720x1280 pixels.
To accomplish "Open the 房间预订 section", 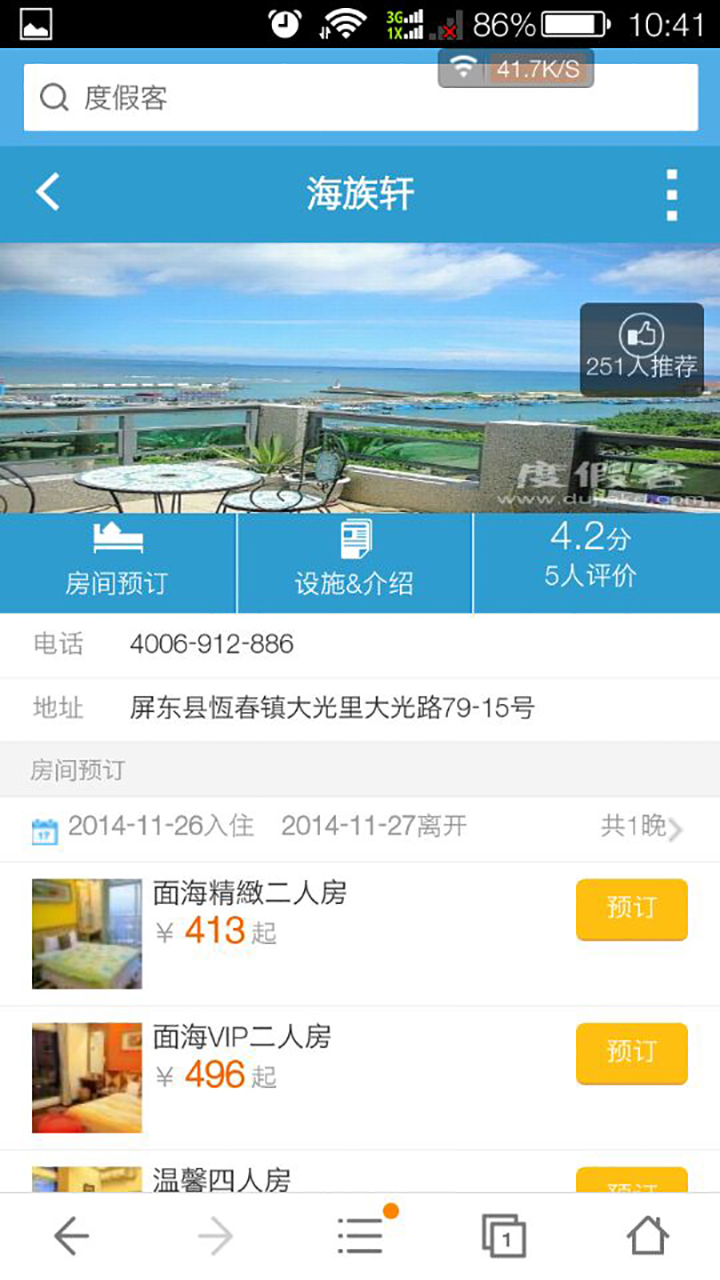I will (x=117, y=562).
